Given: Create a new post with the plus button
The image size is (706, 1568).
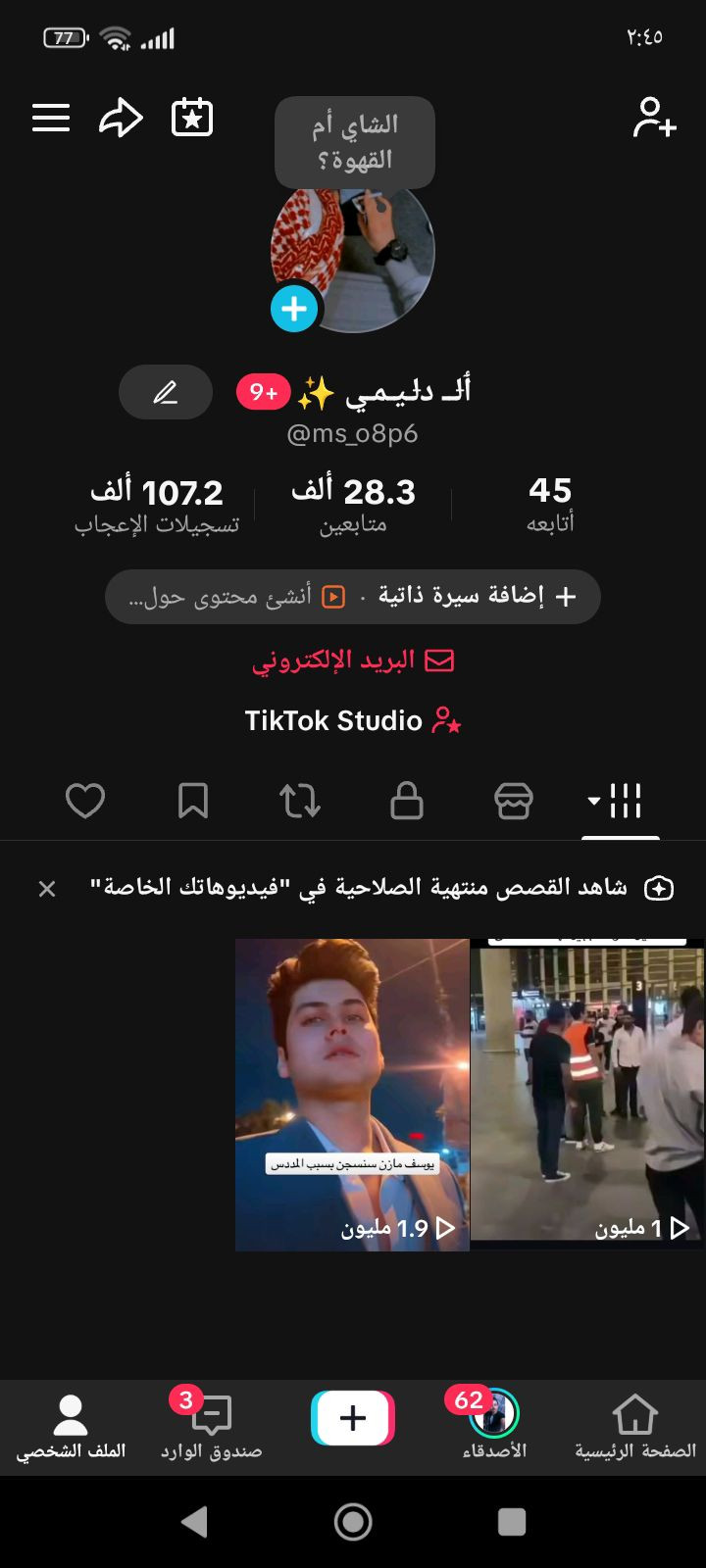Looking at the screenshot, I should tap(353, 1418).
